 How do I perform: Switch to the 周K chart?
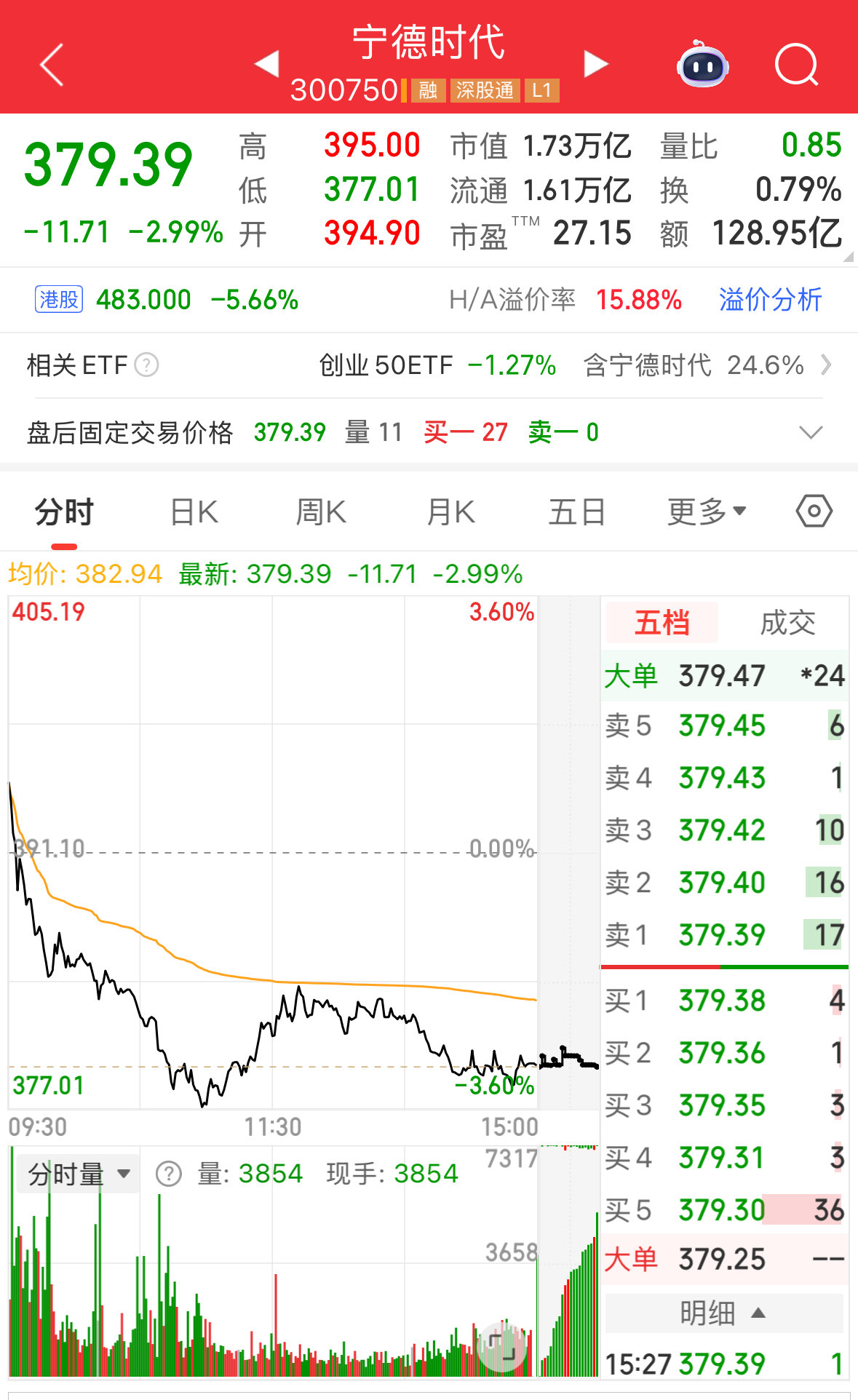tap(321, 512)
